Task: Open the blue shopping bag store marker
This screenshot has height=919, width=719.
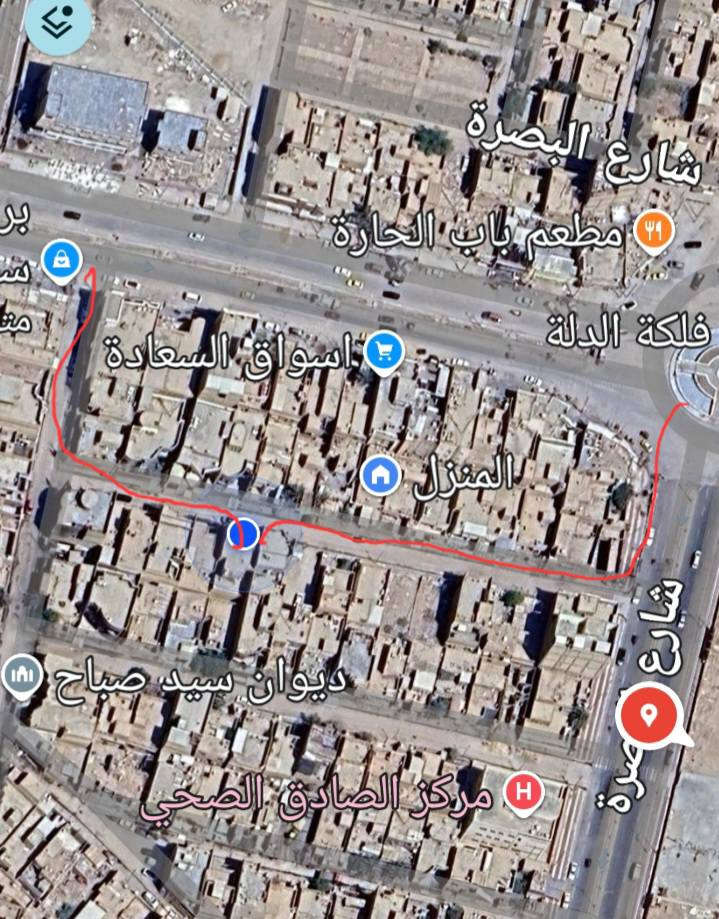Action: click(x=62, y=262)
